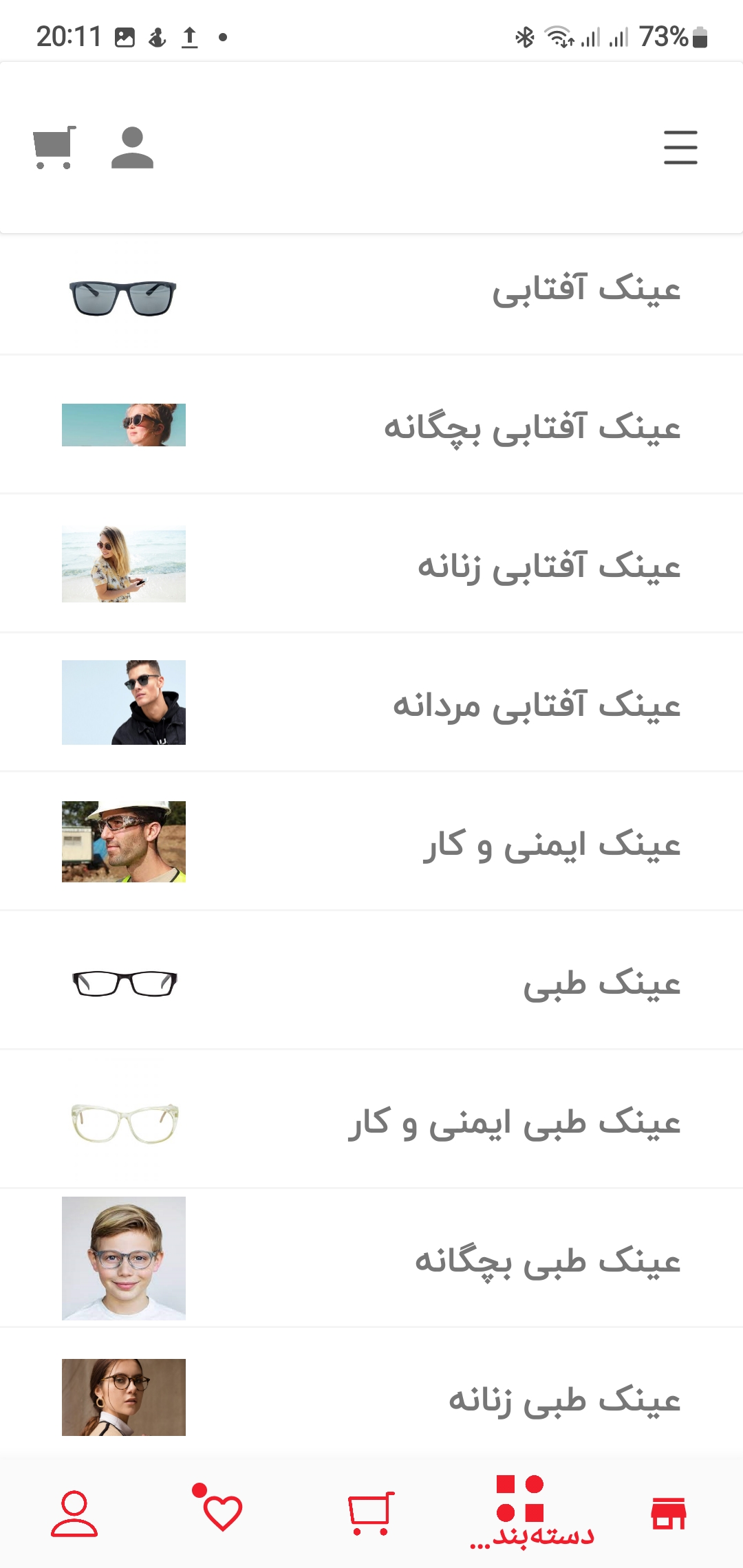The image size is (743, 1568).
Task: Open the عینک آفتابی category
Action: [x=371, y=295]
